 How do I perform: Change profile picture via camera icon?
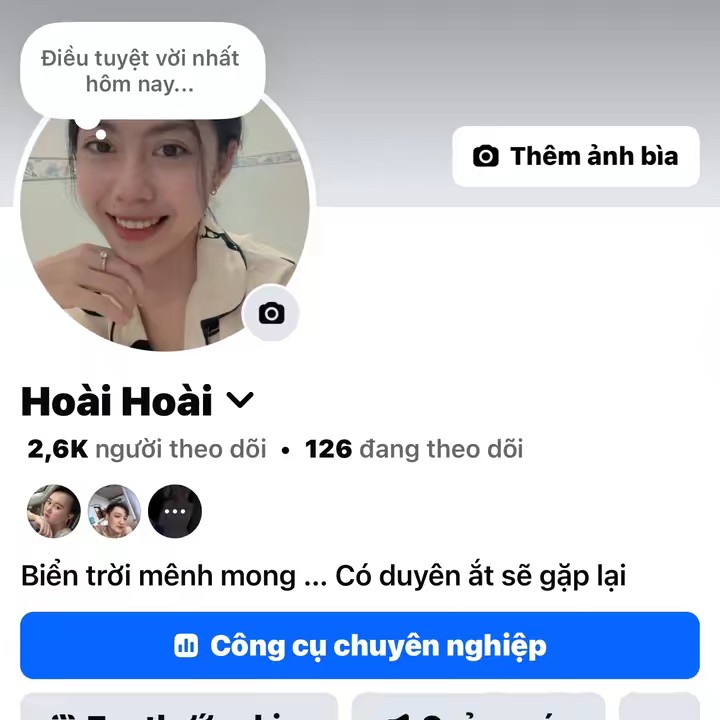tap(271, 313)
